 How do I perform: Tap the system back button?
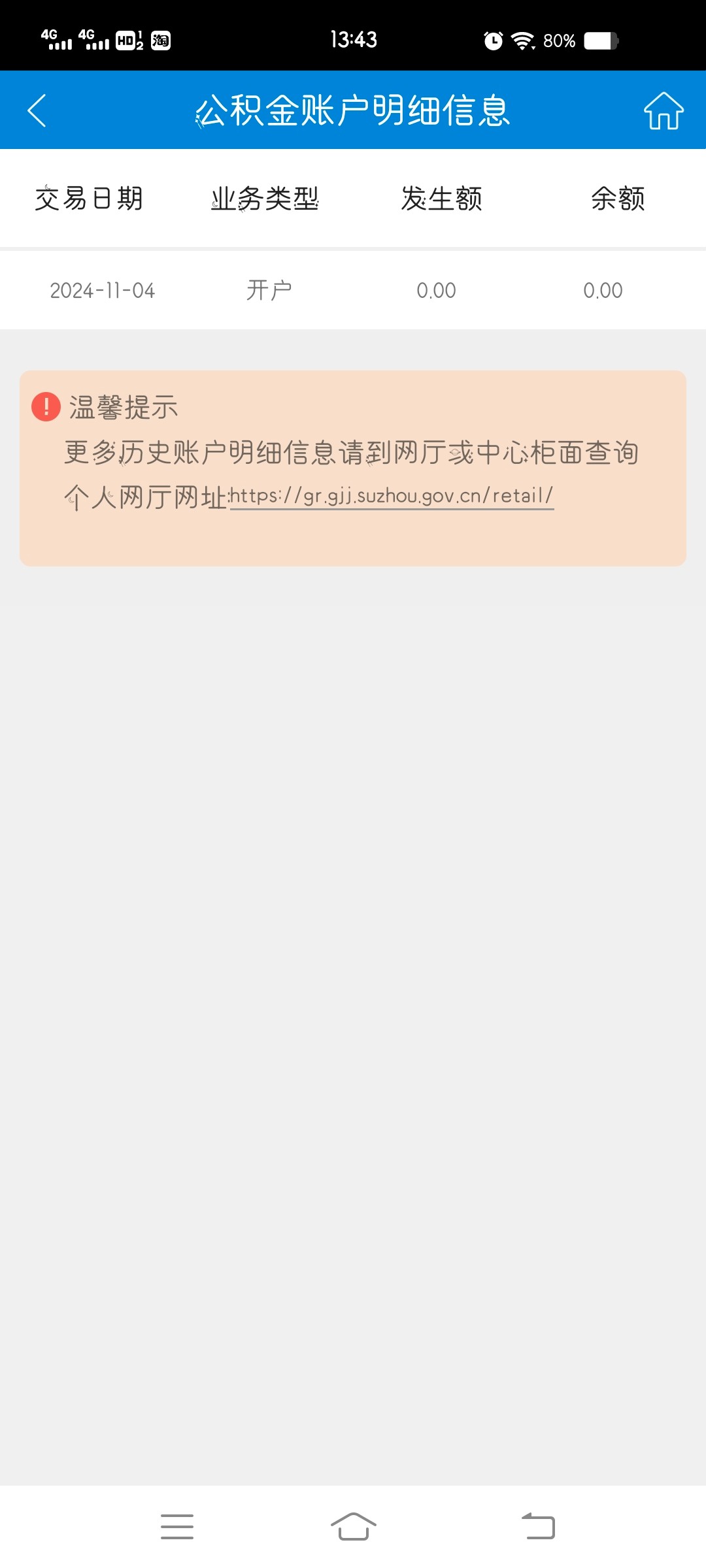coord(538,1526)
